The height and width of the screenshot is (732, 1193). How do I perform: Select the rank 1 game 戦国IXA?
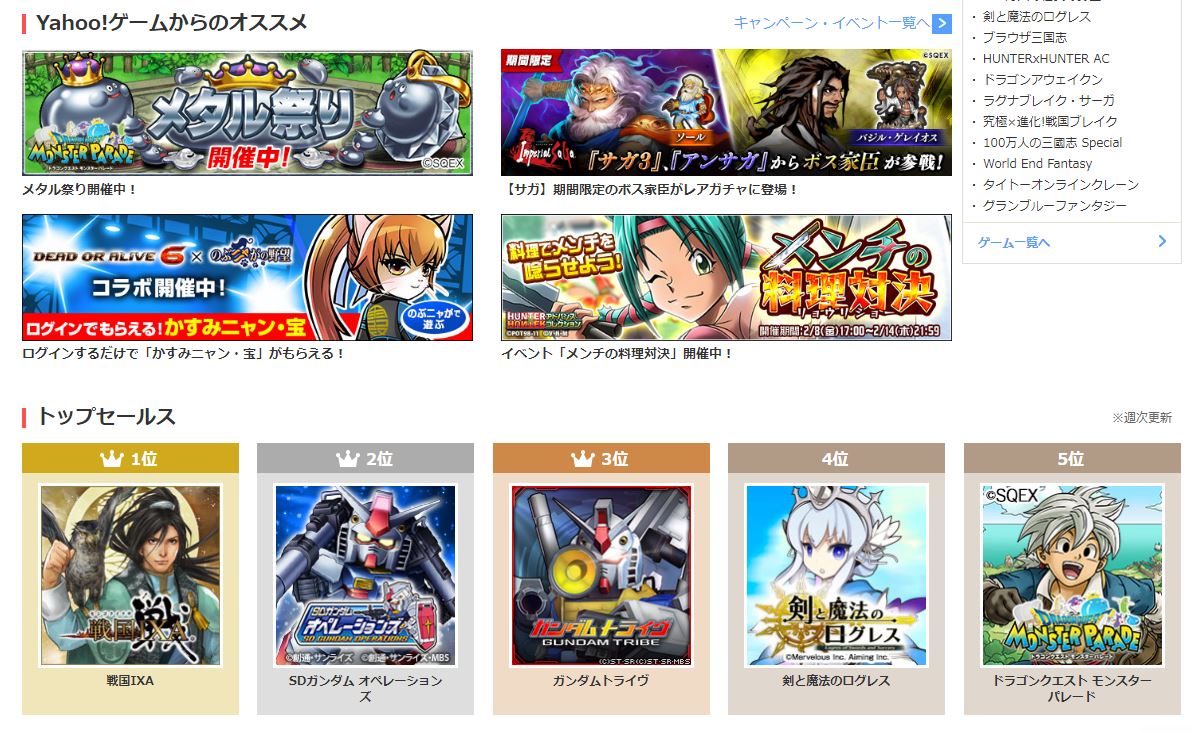[130, 575]
